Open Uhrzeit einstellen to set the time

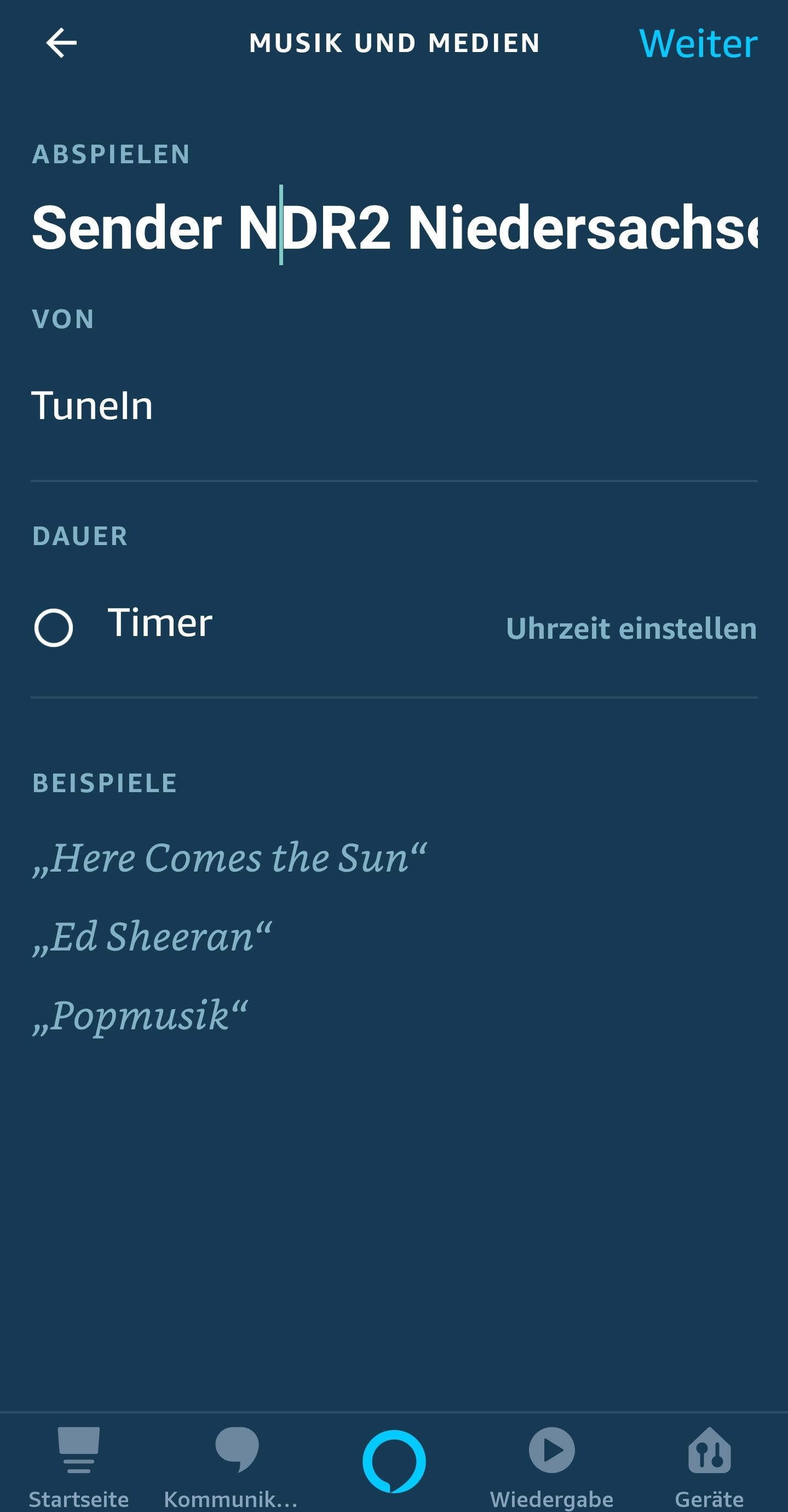tap(631, 629)
